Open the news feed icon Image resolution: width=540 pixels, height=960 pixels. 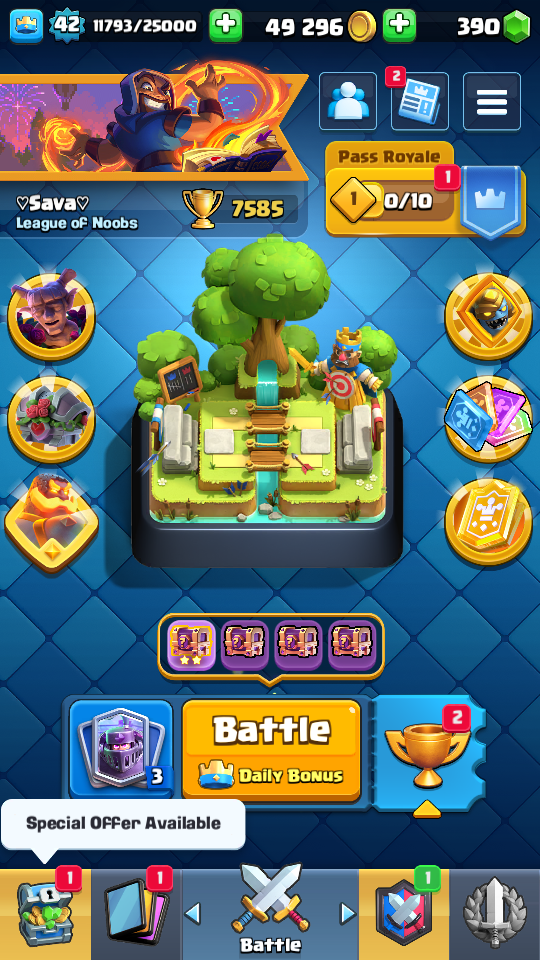(420, 101)
